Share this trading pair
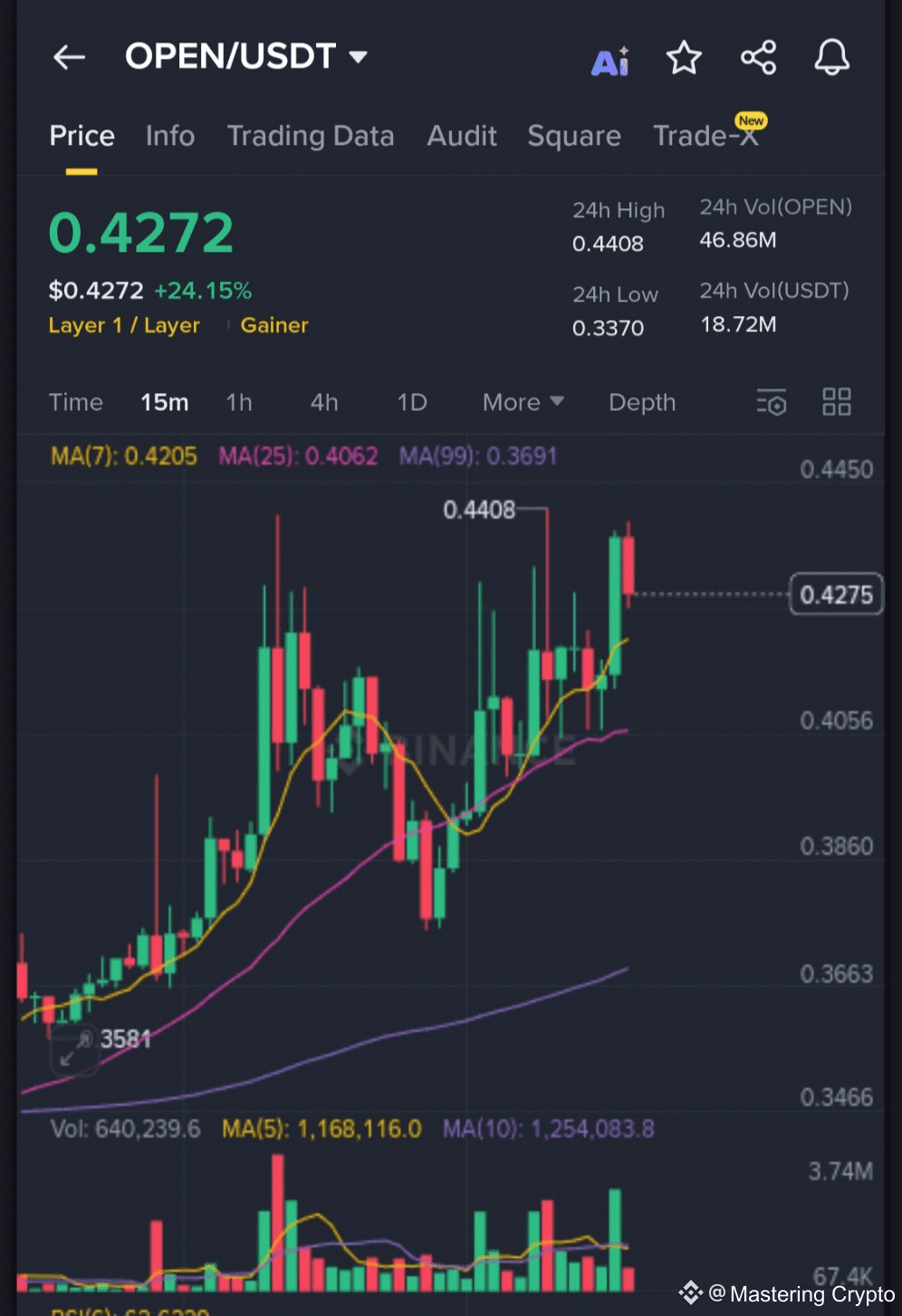The height and width of the screenshot is (1316, 902). coord(758,58)
